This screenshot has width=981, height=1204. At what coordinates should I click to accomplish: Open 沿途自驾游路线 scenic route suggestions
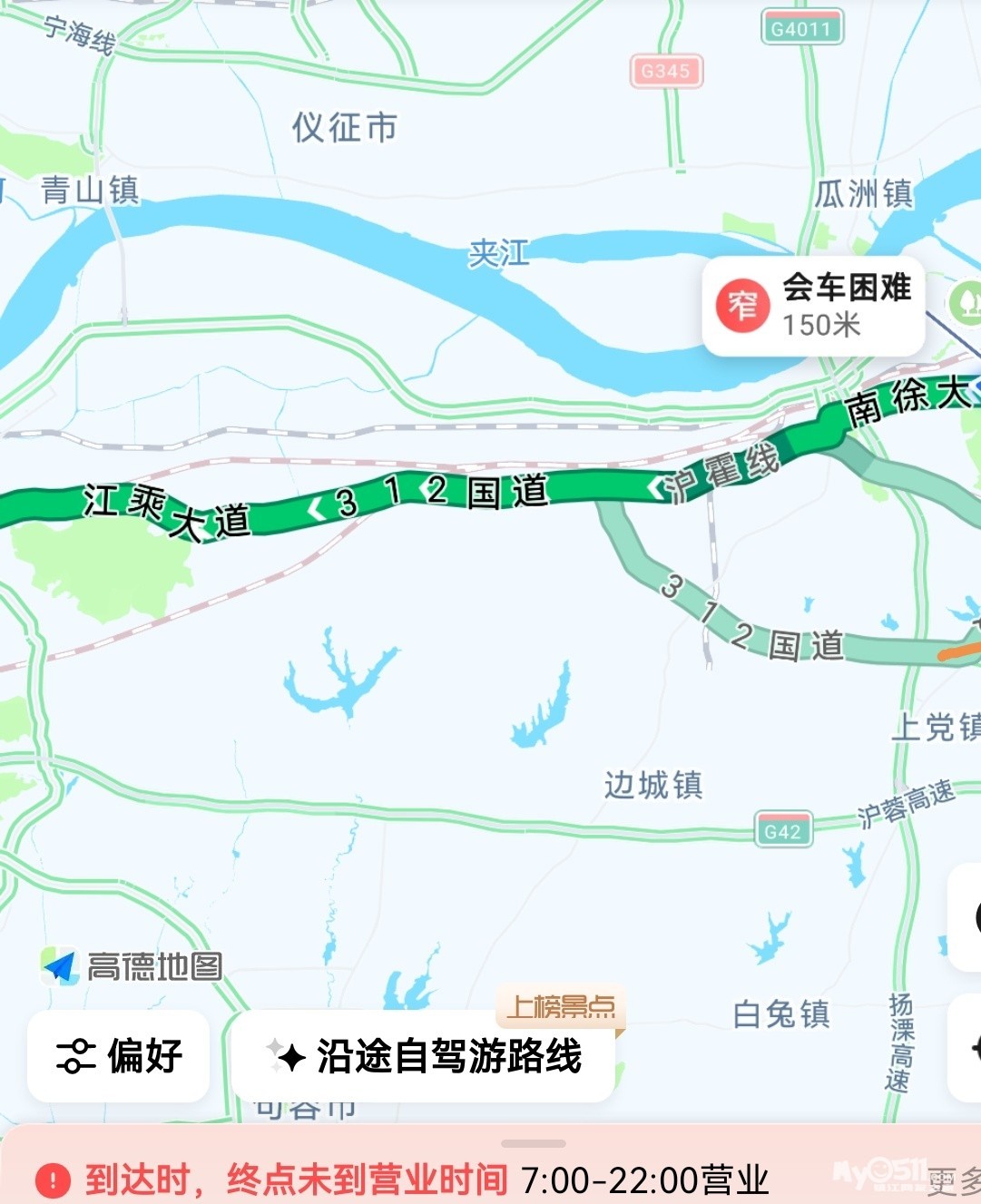tap(424, 1057)
